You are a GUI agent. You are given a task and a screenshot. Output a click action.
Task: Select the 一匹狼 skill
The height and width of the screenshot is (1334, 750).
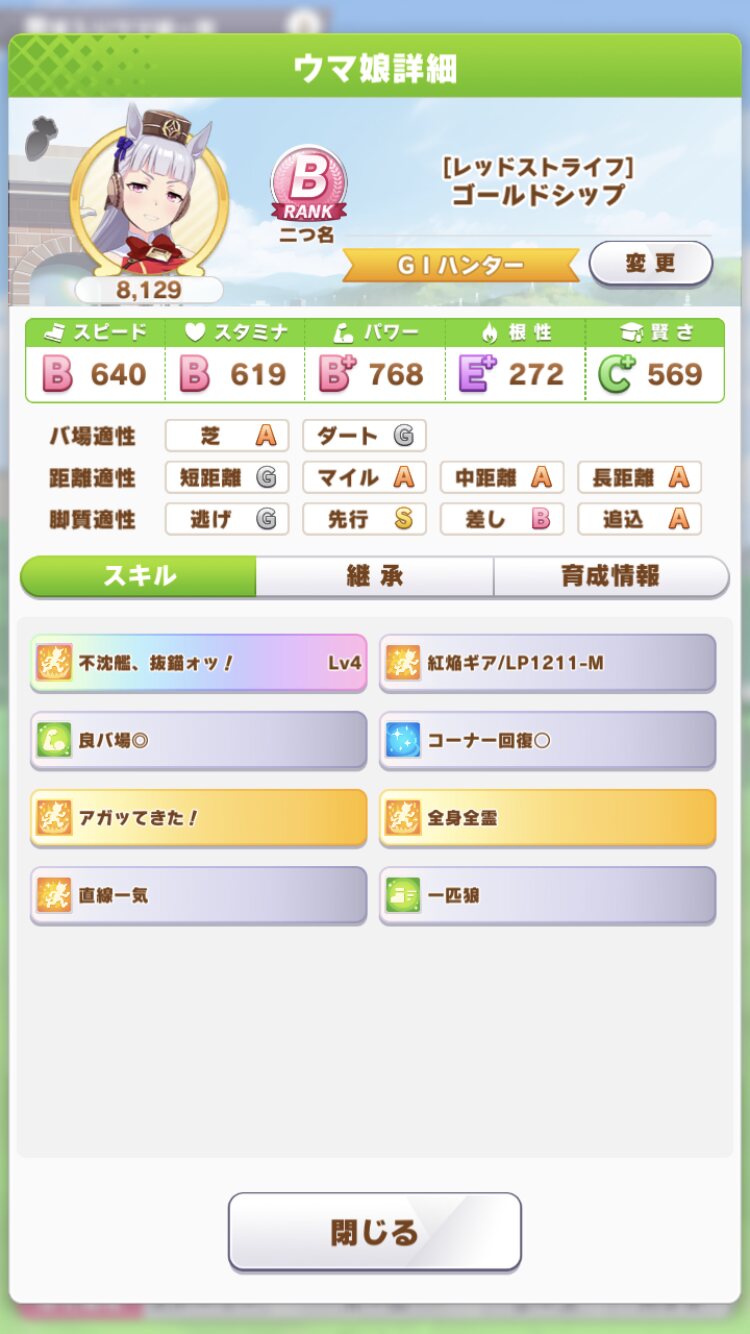pos(547,895)
